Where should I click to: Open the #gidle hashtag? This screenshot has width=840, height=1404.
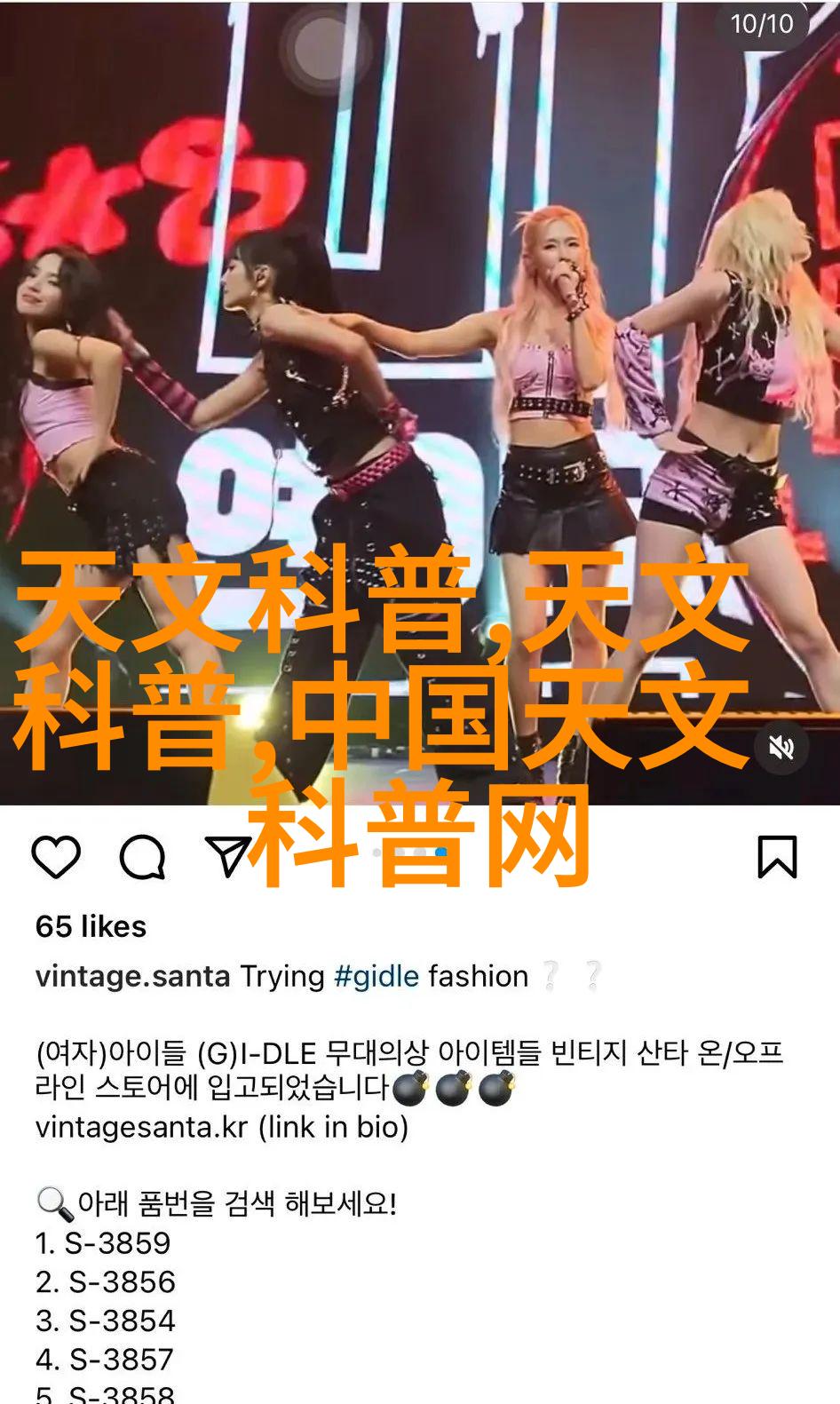(376, 976)
